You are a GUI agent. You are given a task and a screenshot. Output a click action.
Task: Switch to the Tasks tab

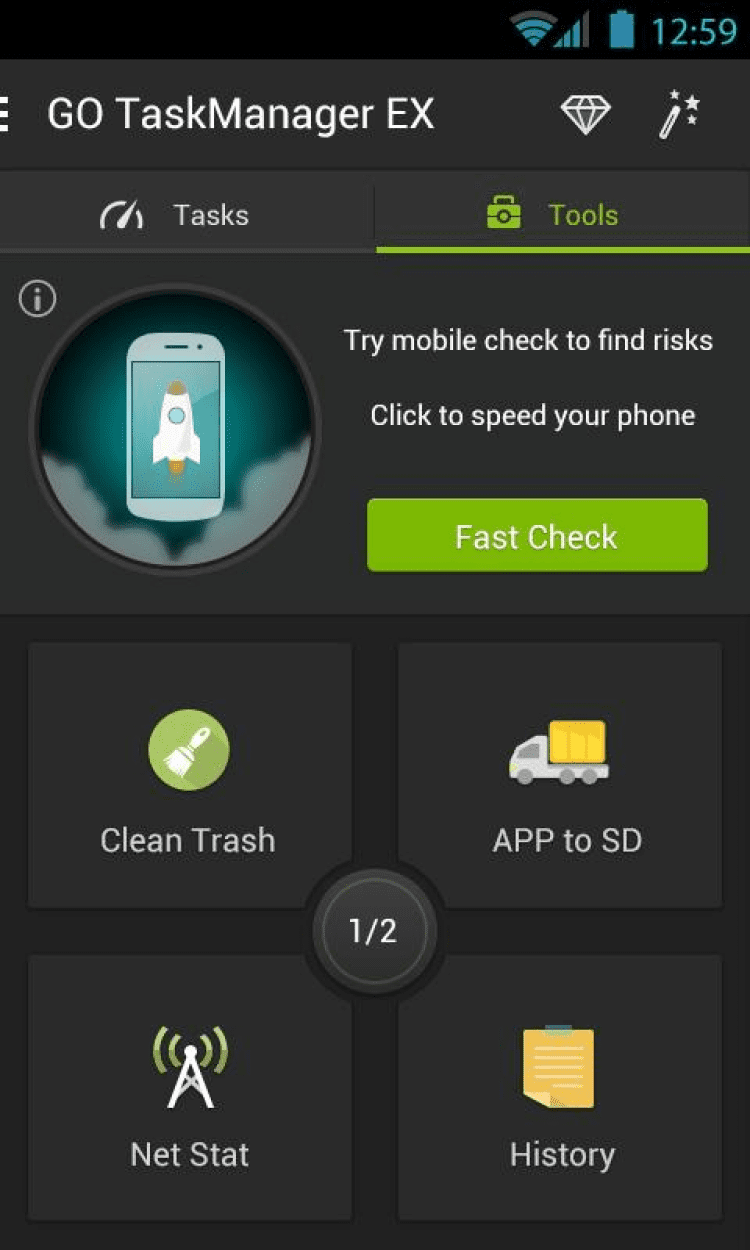(187, 215)
